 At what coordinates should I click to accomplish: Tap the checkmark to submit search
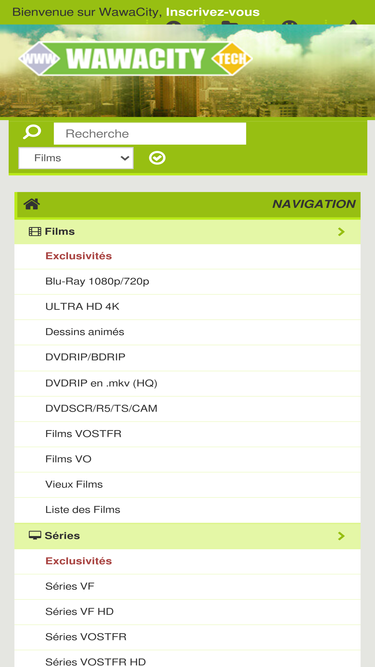click(157, 158)
